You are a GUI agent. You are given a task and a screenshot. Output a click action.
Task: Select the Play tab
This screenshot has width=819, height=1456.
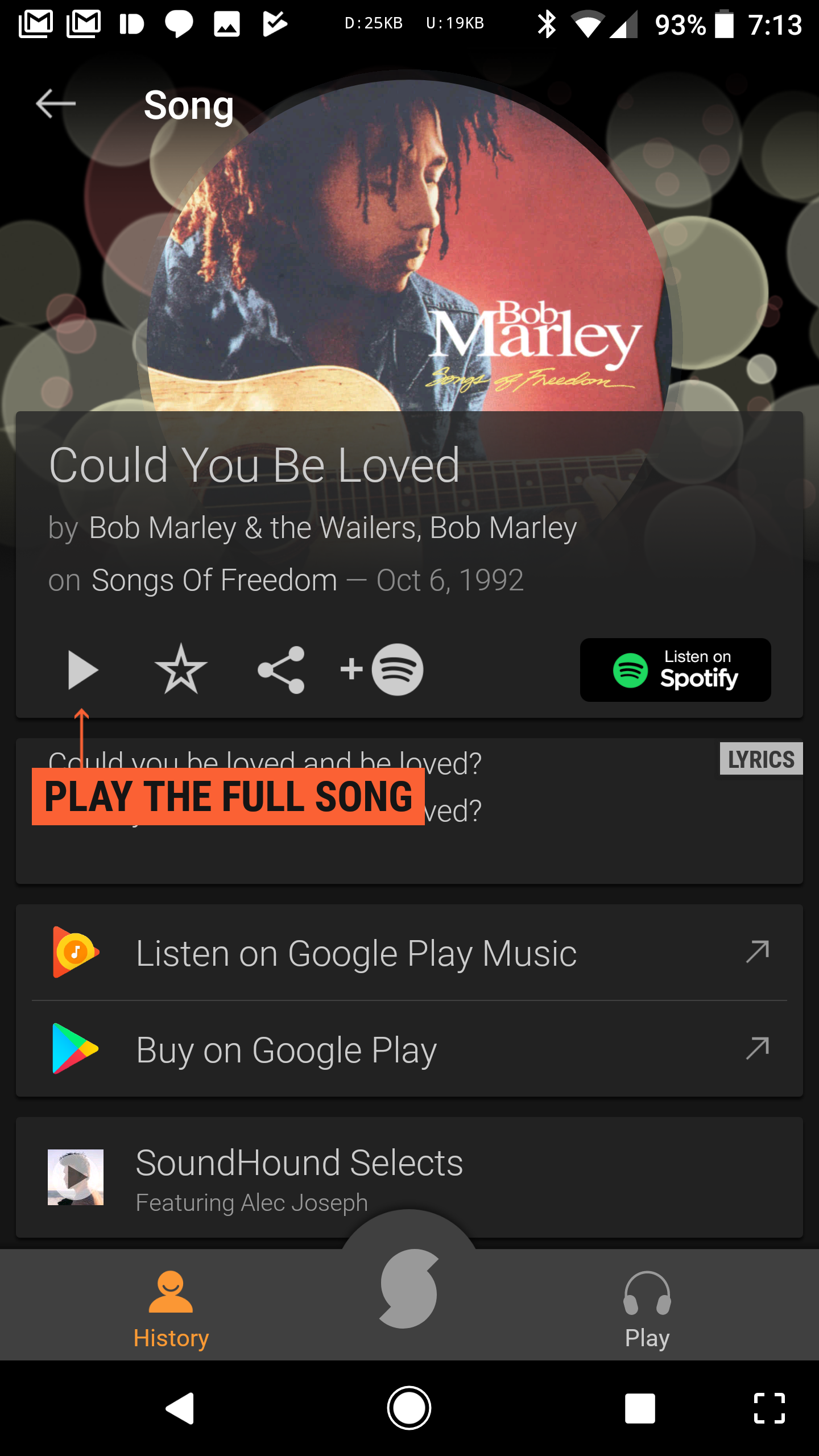(646, 1308)
